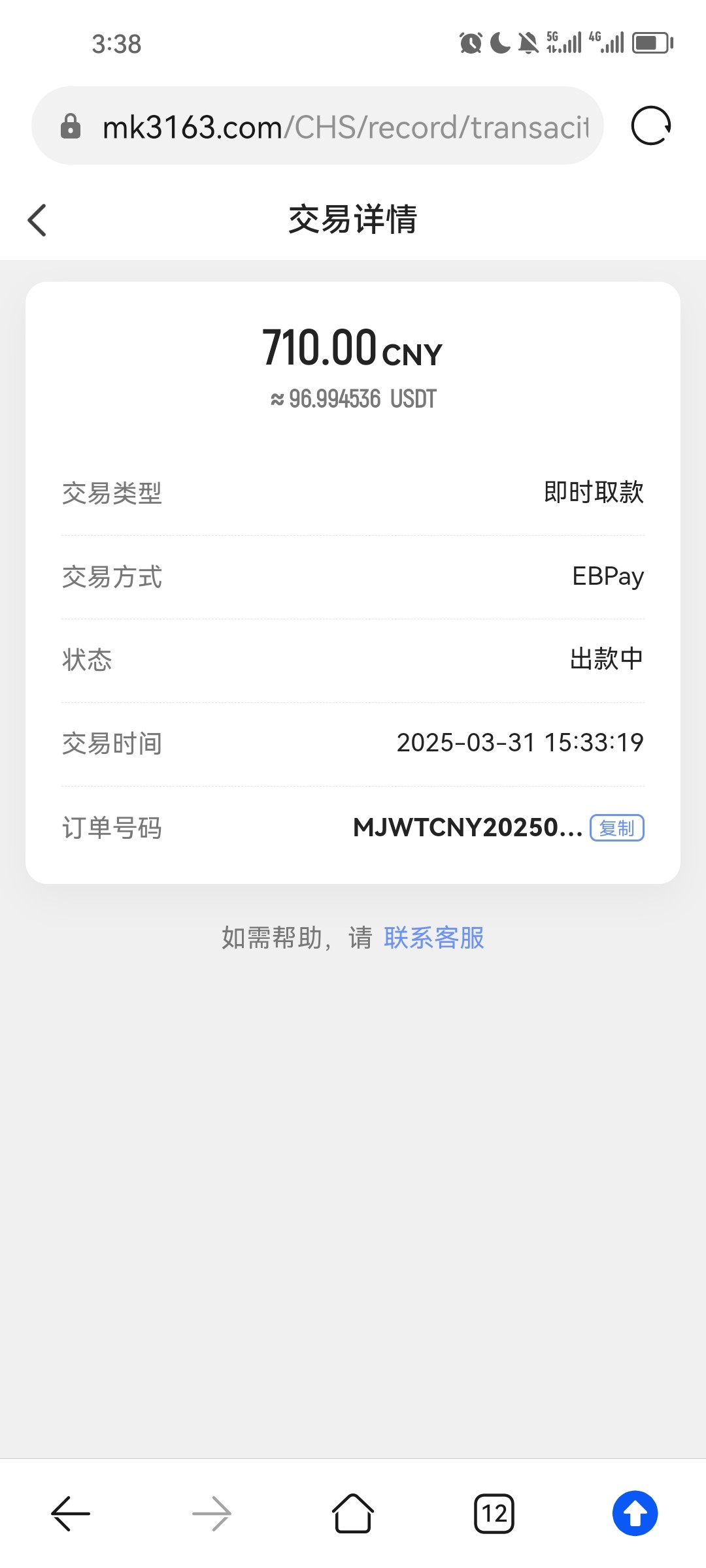This screenshot has height=1568, width=706.
Task: Go back from the 交易详情 page
Action: tap(38, 220)
